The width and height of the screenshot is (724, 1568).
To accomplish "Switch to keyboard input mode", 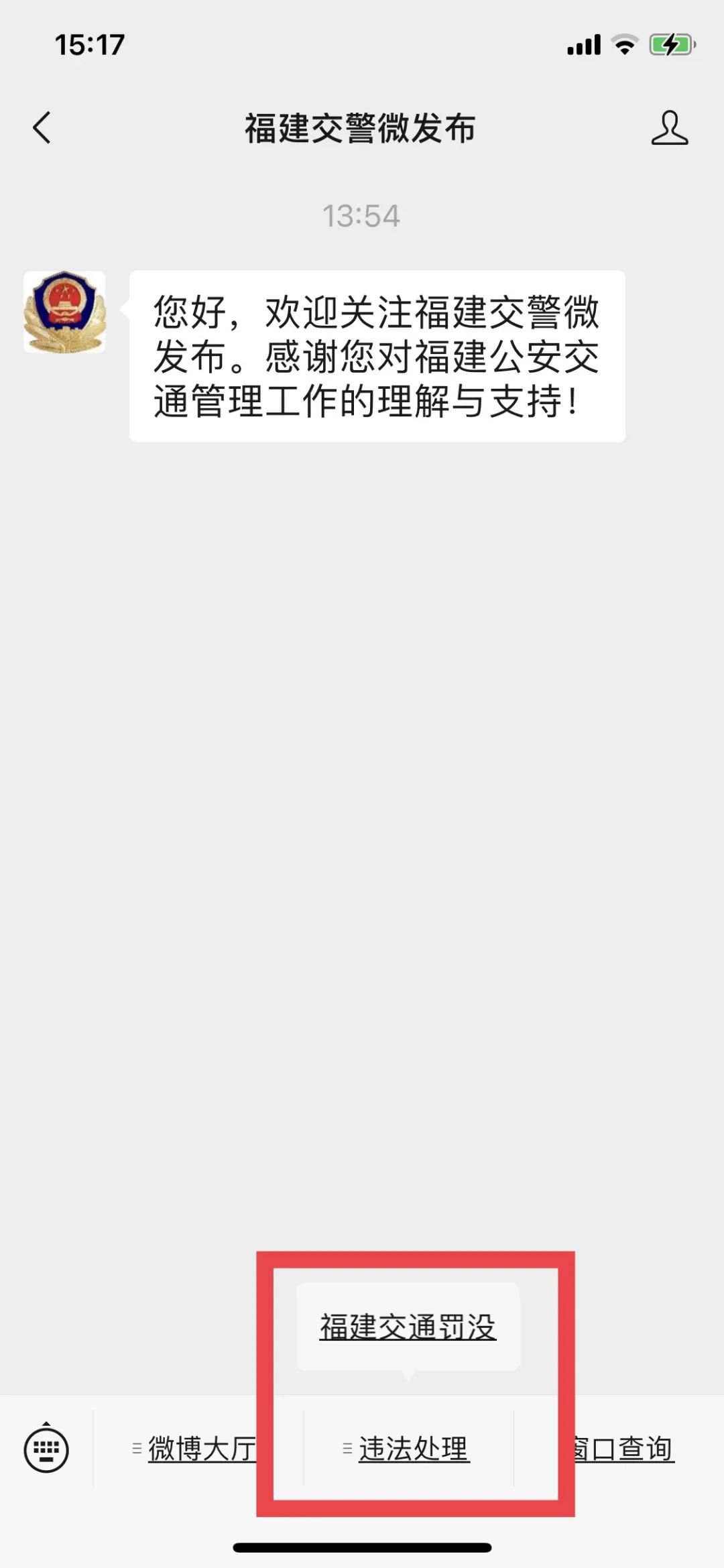I will click(x=46, y=1449).
